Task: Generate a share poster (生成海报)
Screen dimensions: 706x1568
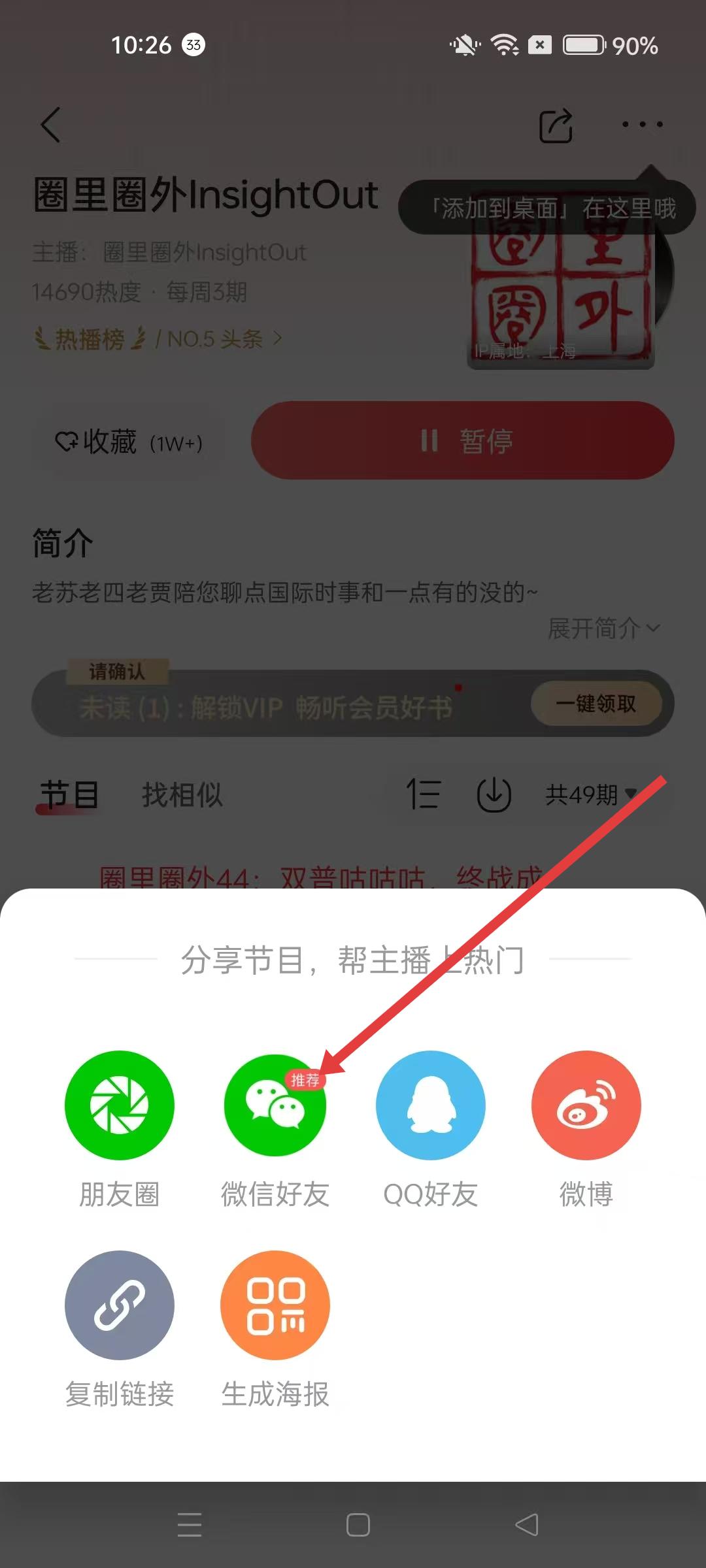Action: point(275,1305)
